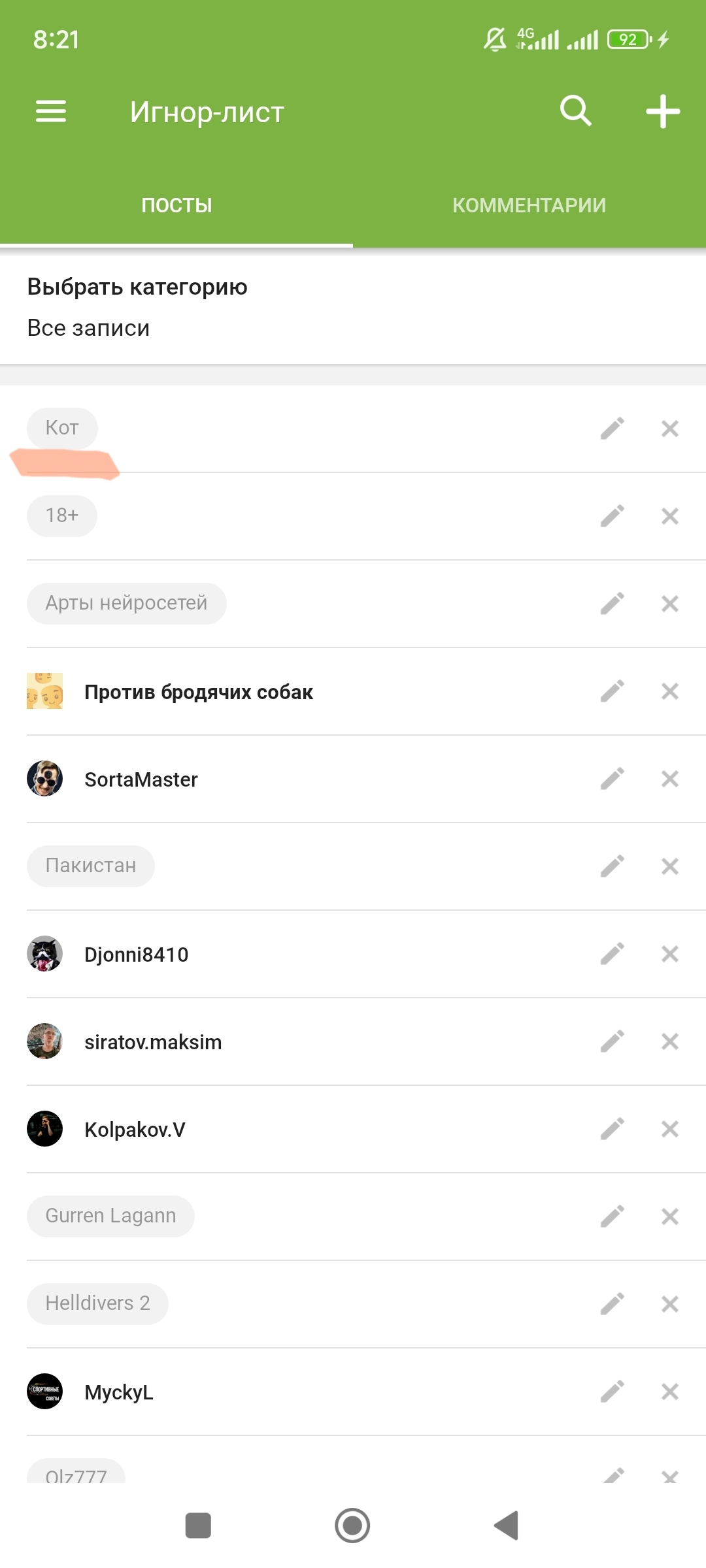Edit the Пакистан tag entry
Image resolution: width=706 pixels, height=1568 pixels.
coord(613,866)
